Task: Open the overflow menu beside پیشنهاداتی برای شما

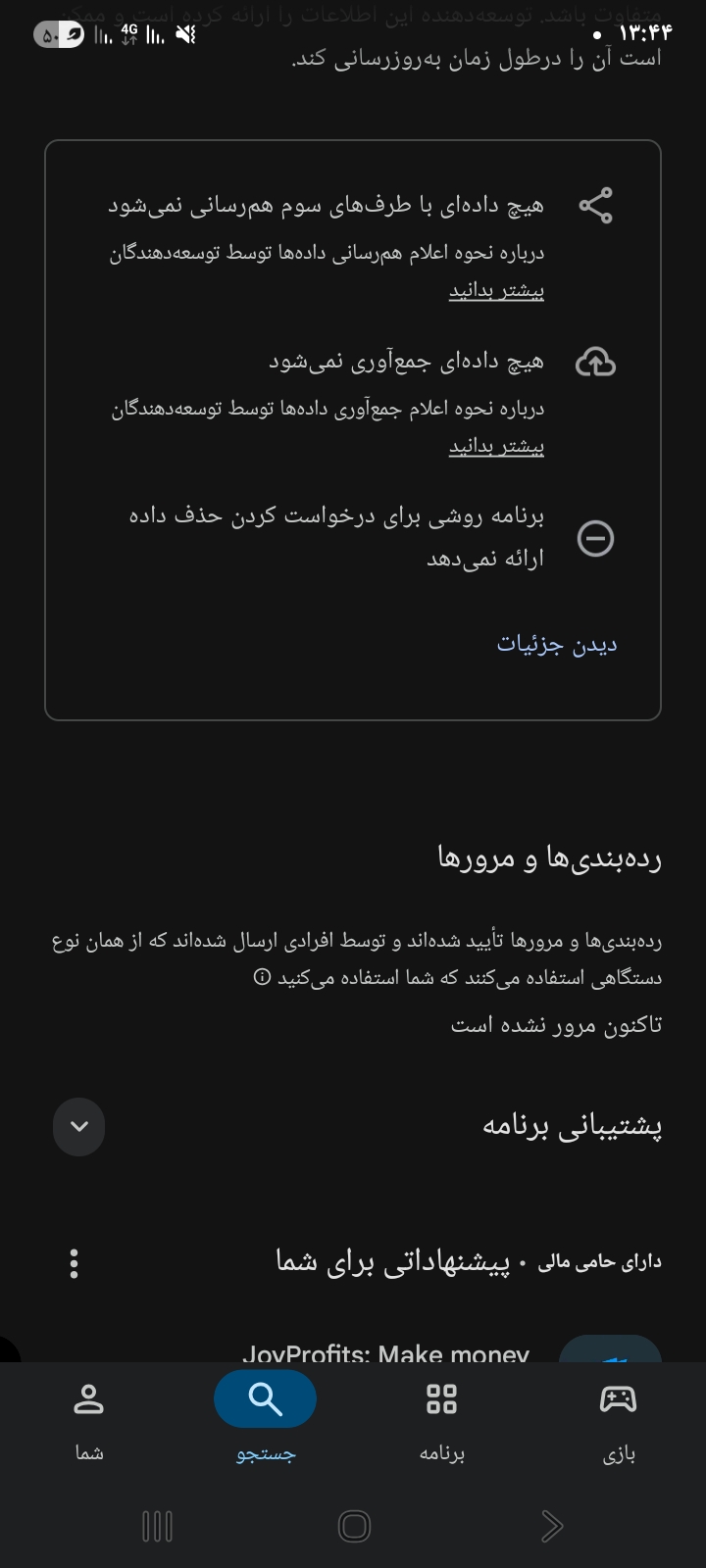Action: click(74, 1263)
